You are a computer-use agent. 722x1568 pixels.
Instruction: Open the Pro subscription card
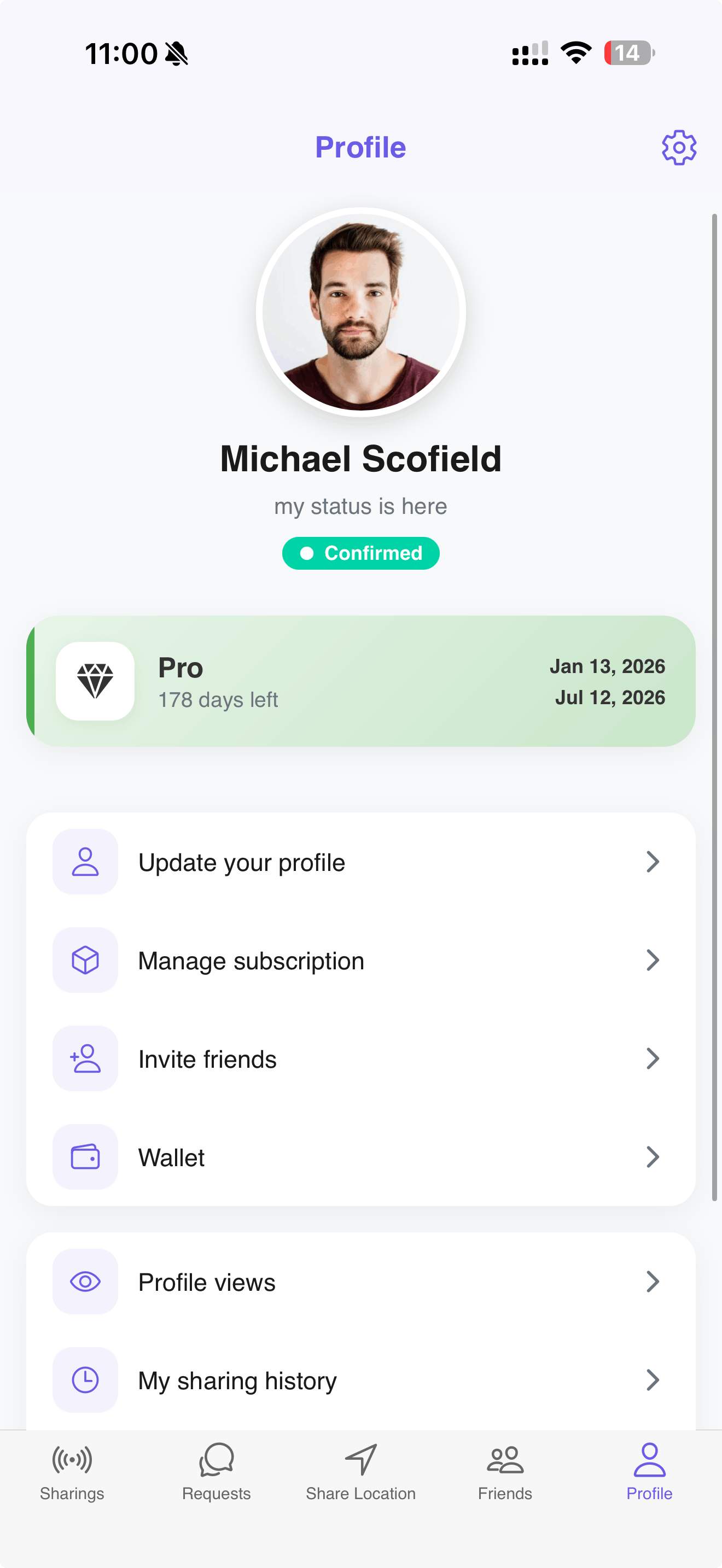tap(360, 682)
